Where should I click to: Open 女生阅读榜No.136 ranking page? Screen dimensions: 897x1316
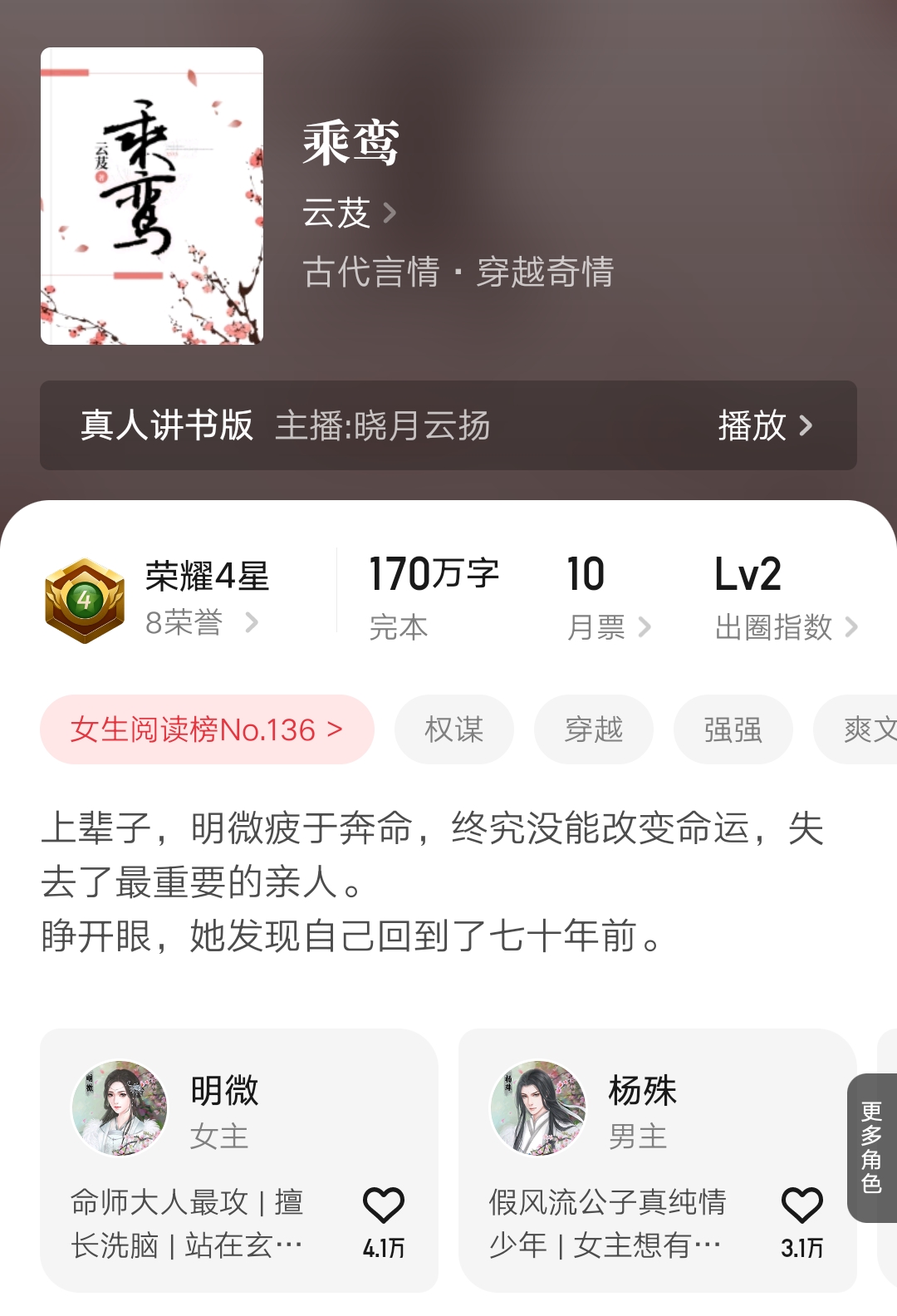206,729
